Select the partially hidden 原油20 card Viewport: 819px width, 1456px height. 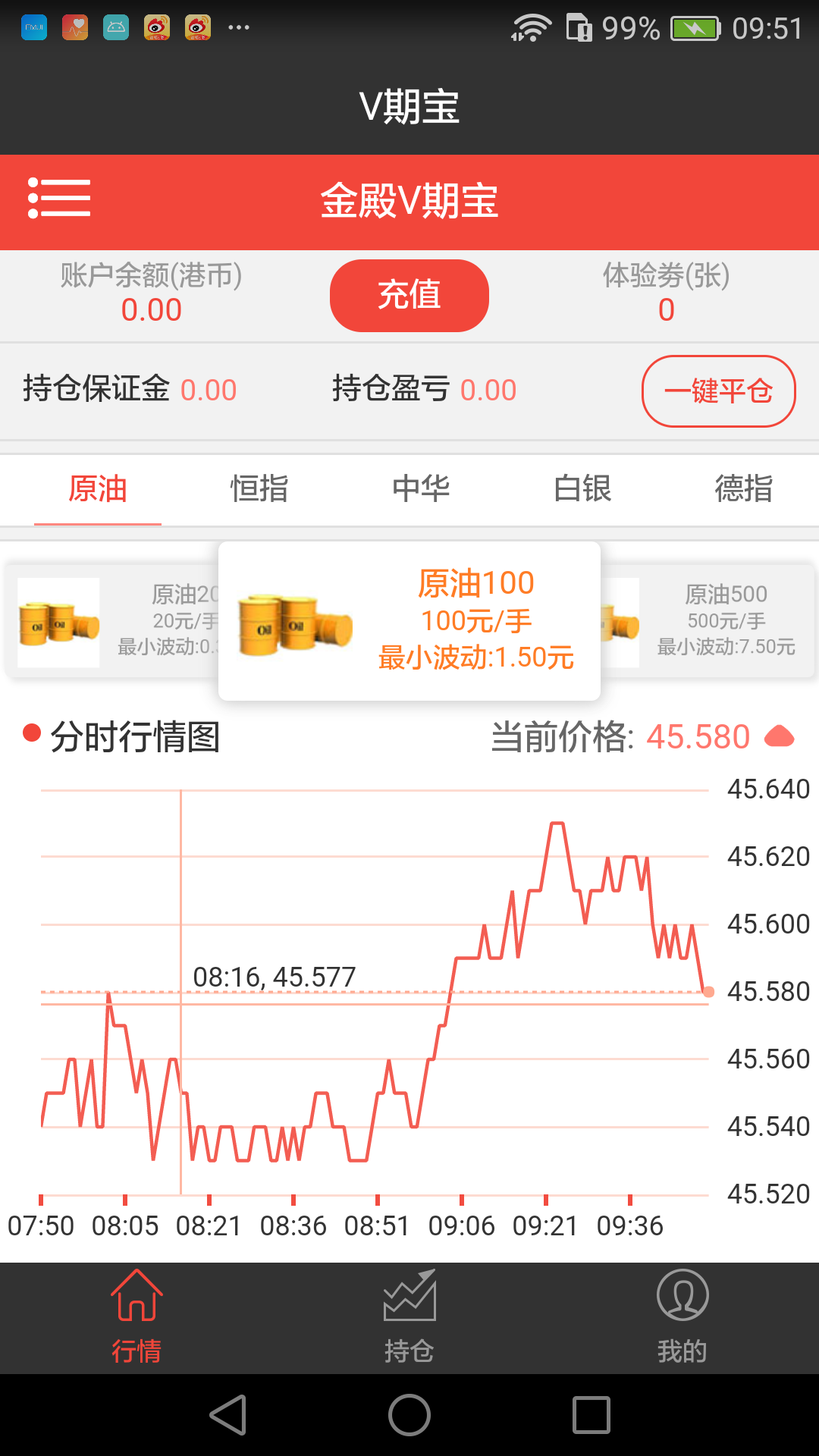coord(106,622)
